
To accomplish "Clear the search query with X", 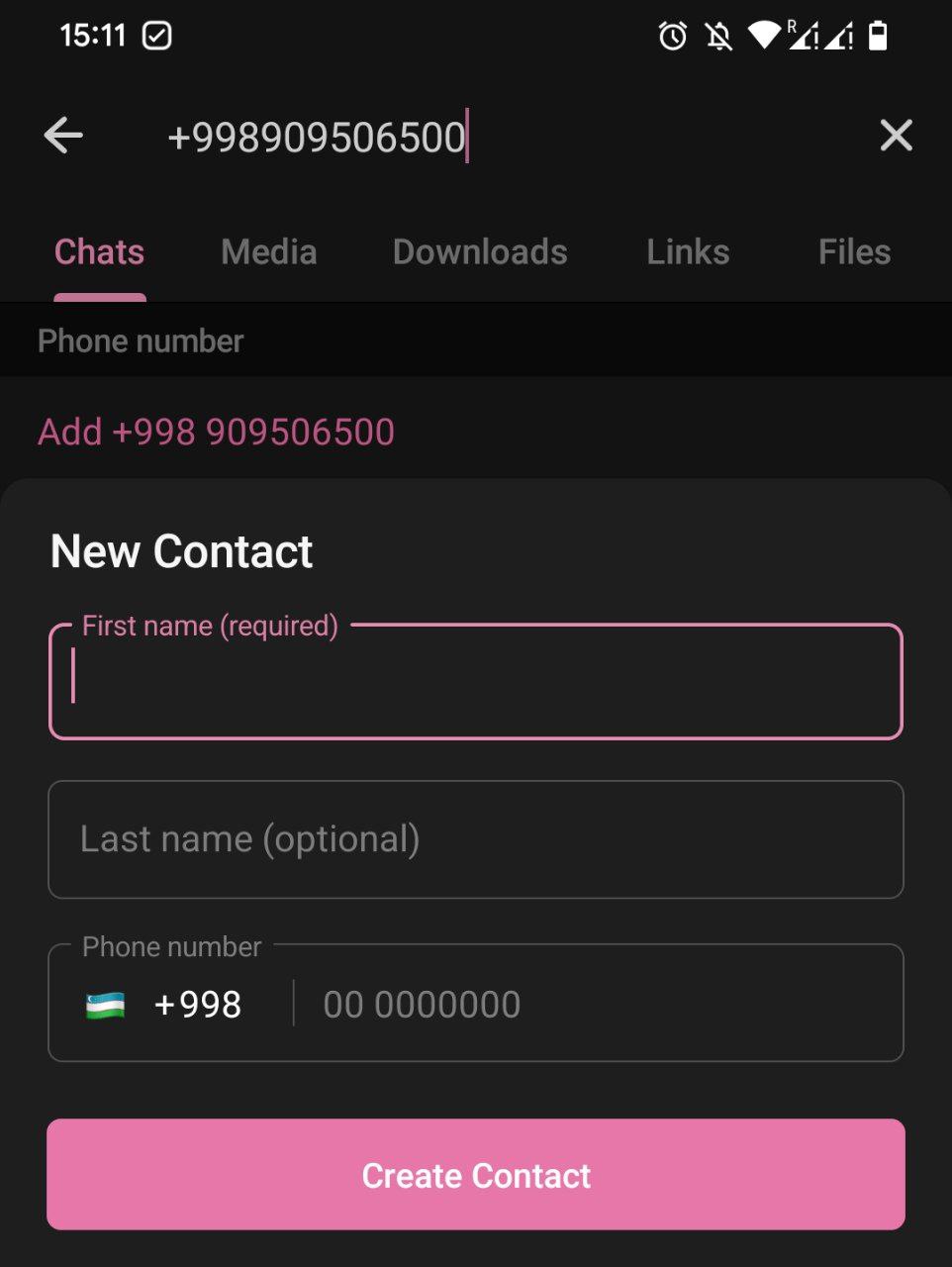I will click(x=896, y=136).
